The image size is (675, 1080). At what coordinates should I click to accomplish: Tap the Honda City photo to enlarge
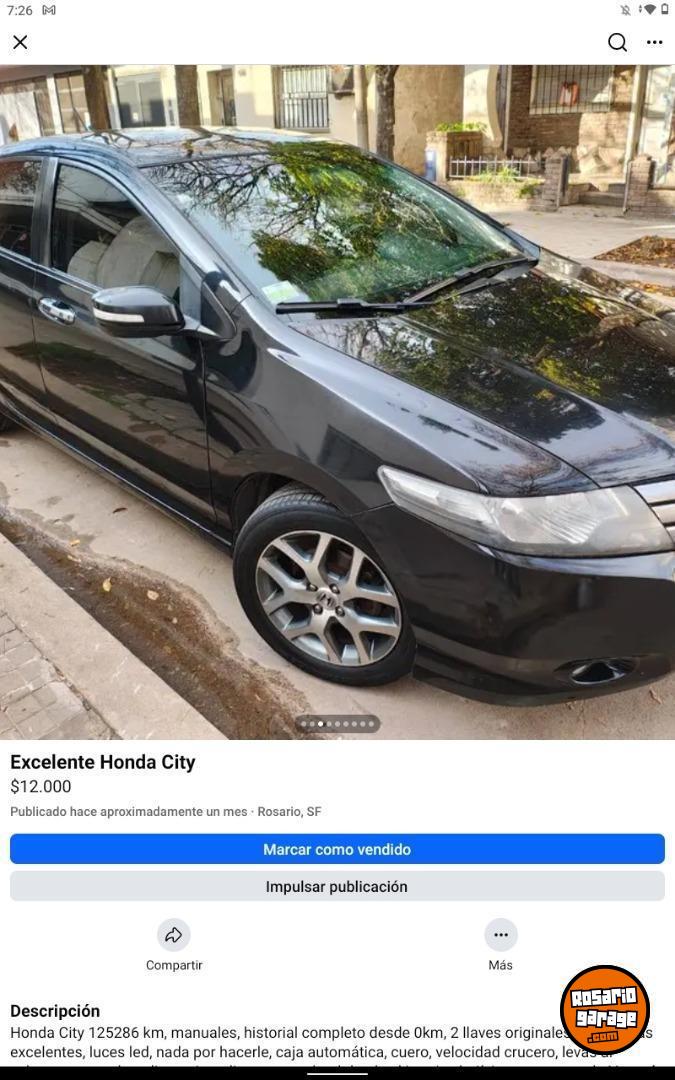coord(338,402)
